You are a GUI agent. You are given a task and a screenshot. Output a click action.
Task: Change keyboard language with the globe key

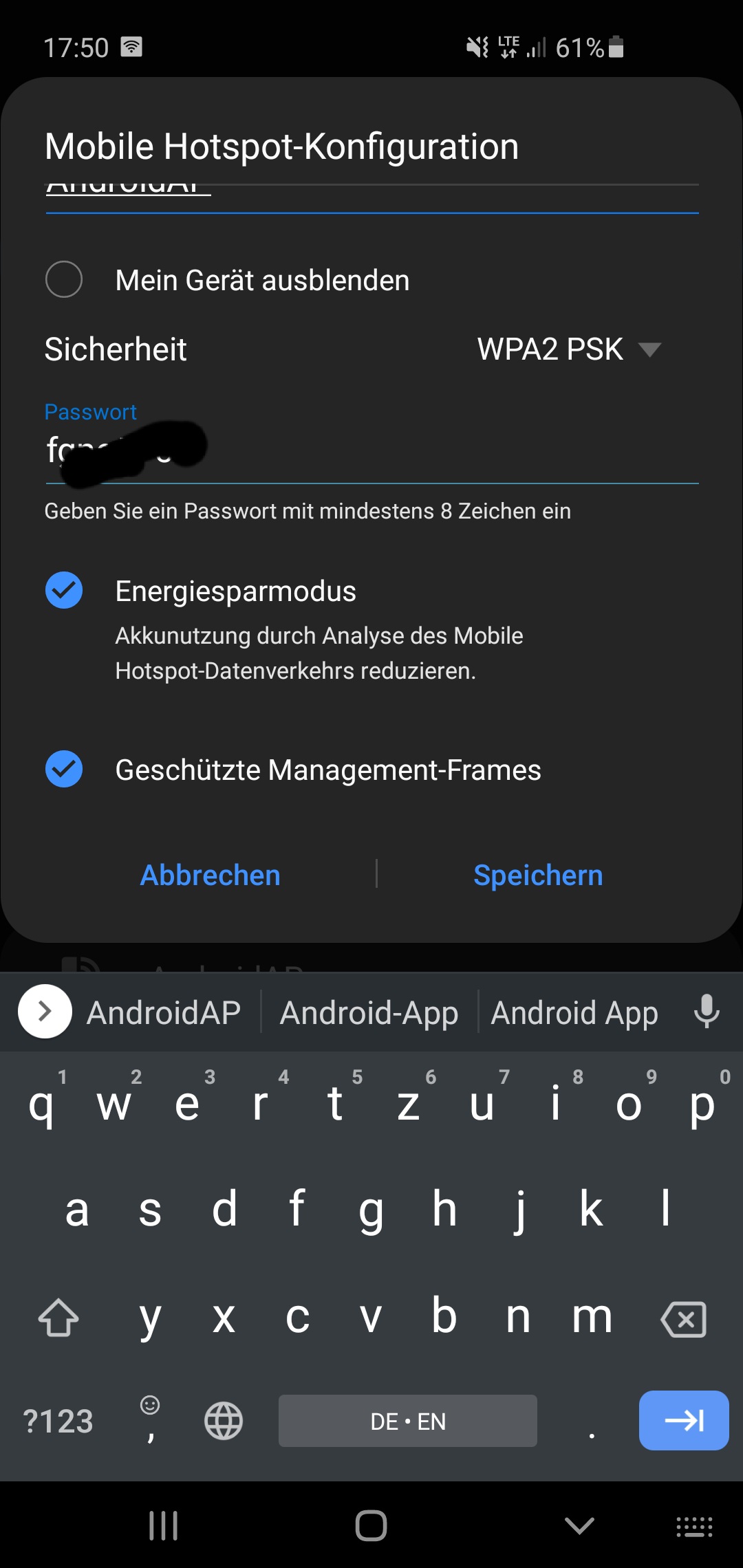pyautogui.click(x=224, y=1421)
